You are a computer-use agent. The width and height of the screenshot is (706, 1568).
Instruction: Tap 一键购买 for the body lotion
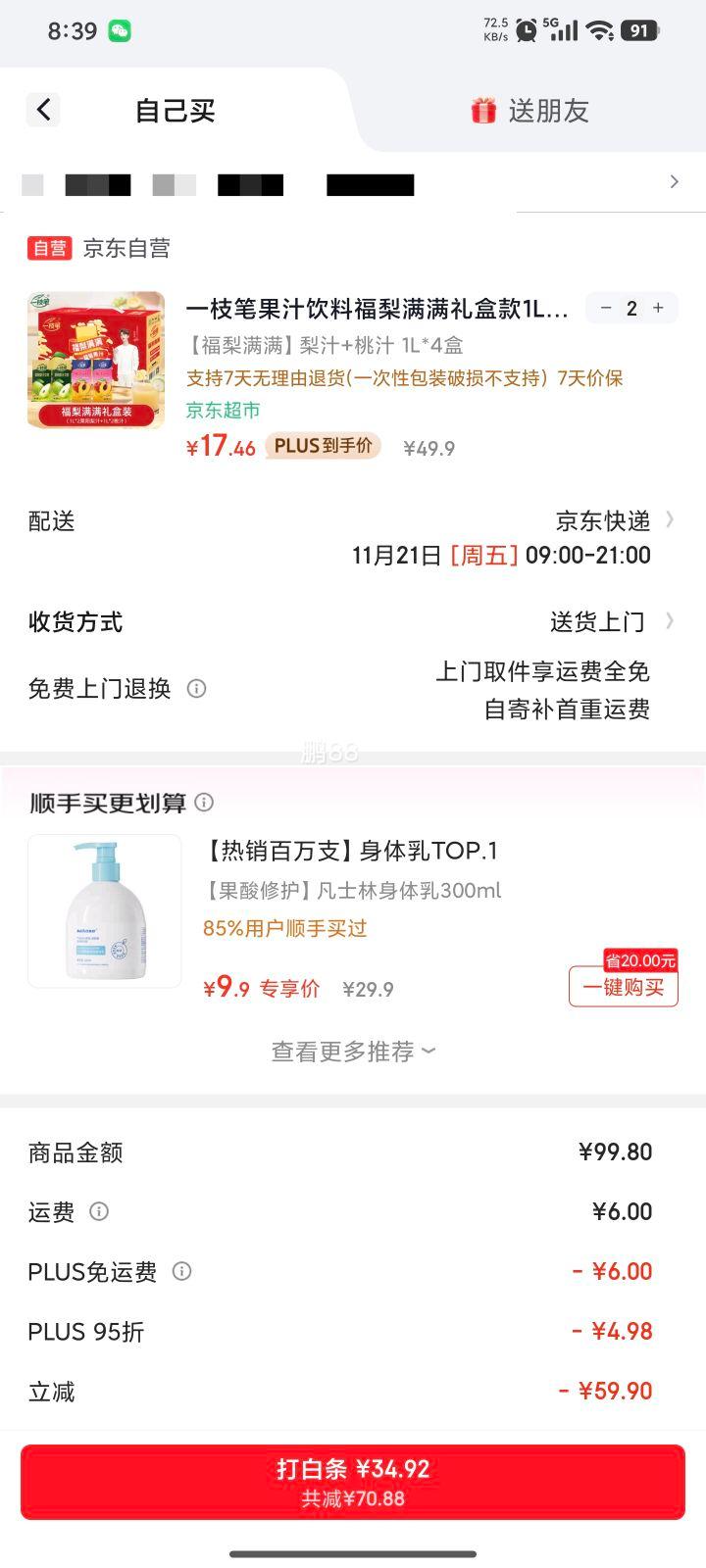coord(624,987)
